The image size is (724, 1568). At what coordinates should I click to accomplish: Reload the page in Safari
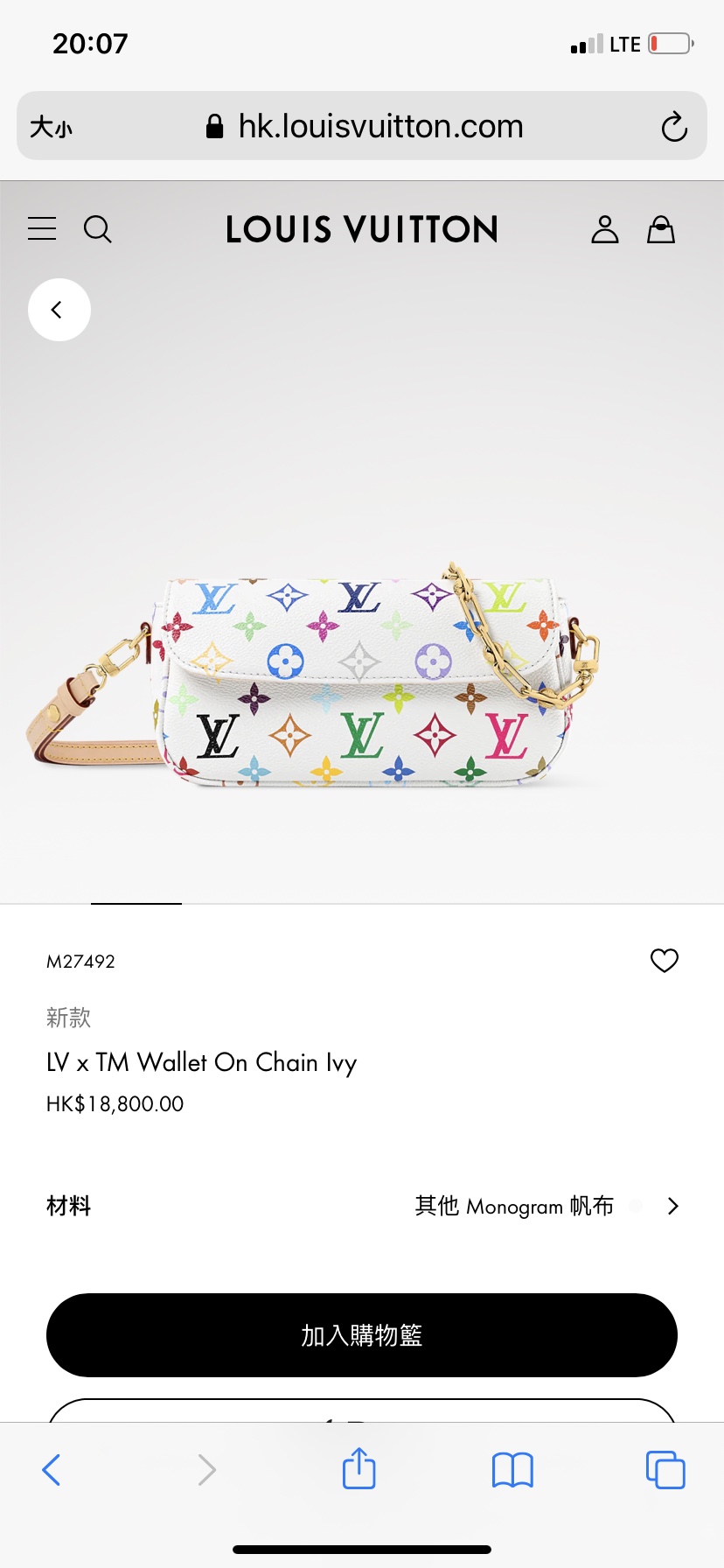(673, 127)
